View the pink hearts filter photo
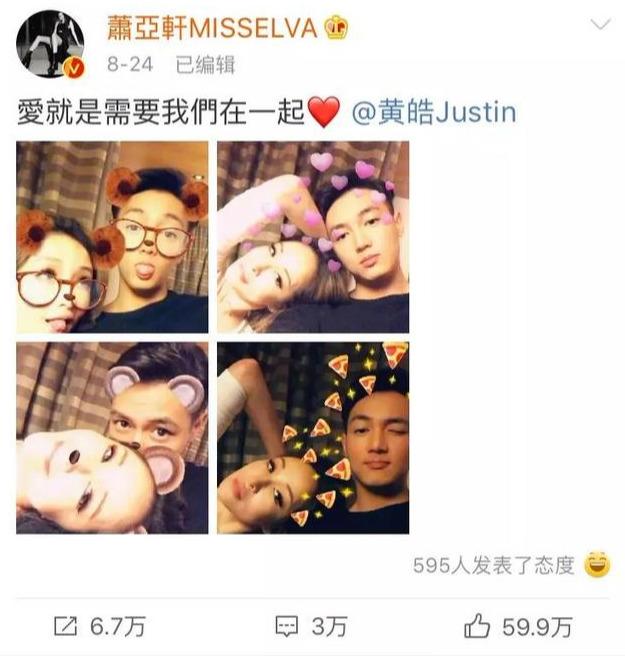625x656 pixels. pyautogui.click(x=313, y=236)
